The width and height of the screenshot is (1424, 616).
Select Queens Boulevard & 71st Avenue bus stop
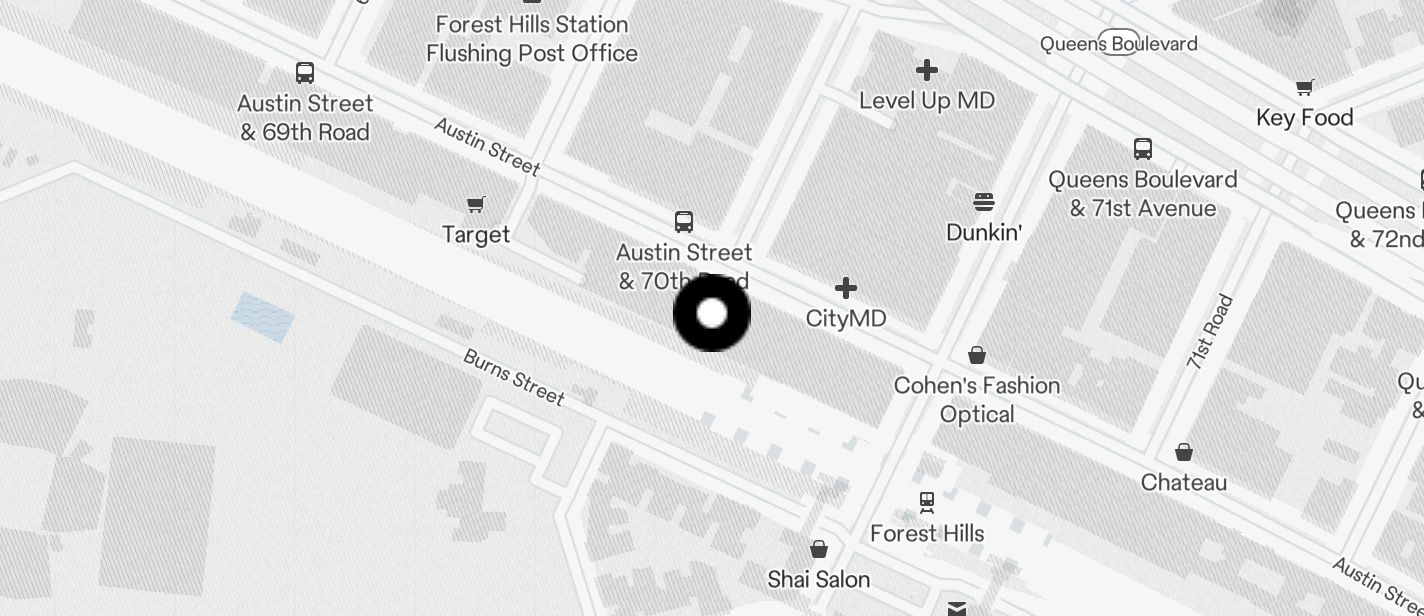(x=1143, y=149)
